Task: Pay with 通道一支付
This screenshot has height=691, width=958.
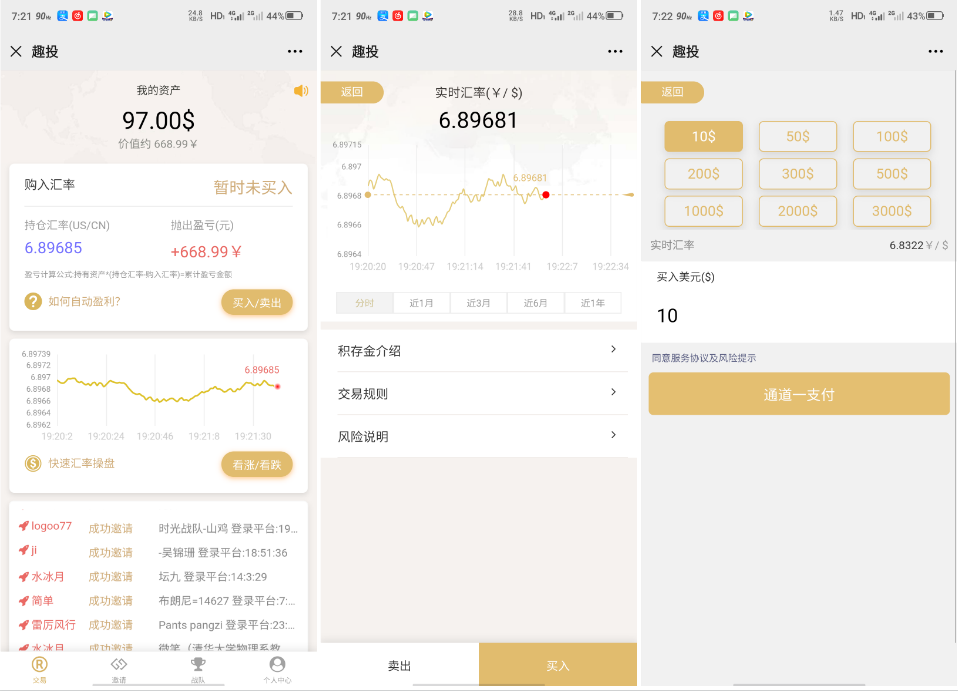Action: click(x=798, y=394)
